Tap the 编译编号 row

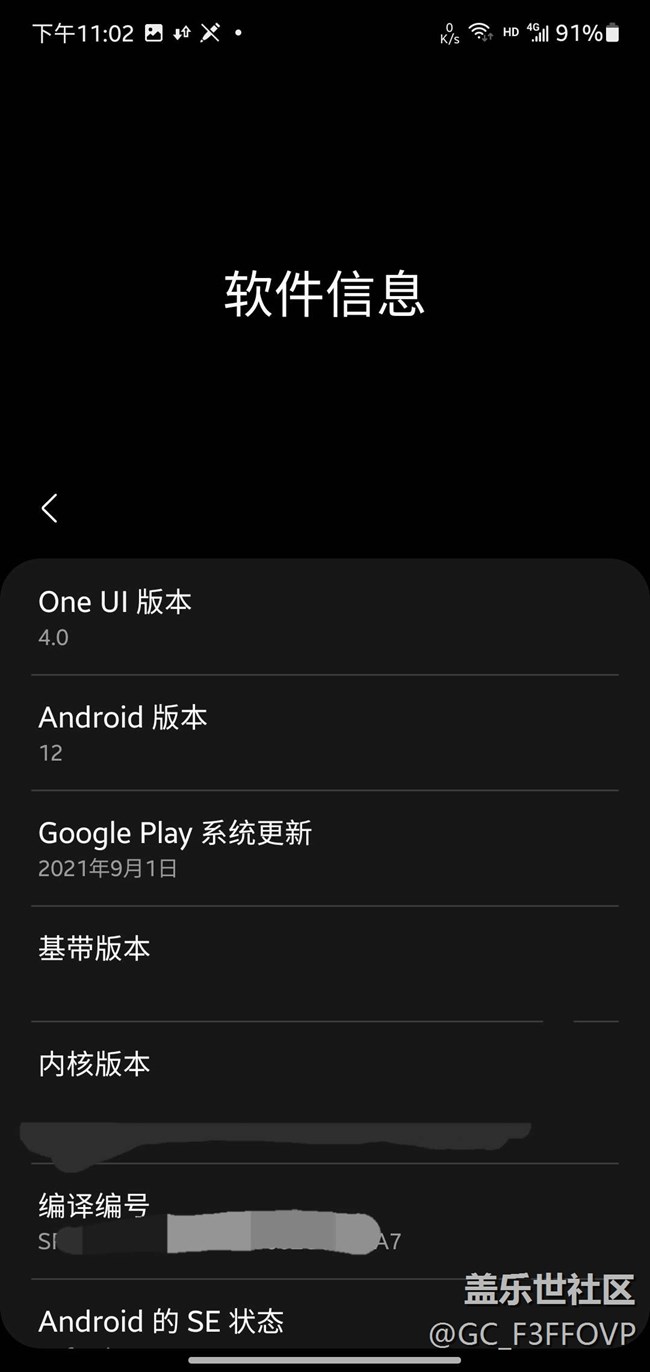pos(324,1220)
